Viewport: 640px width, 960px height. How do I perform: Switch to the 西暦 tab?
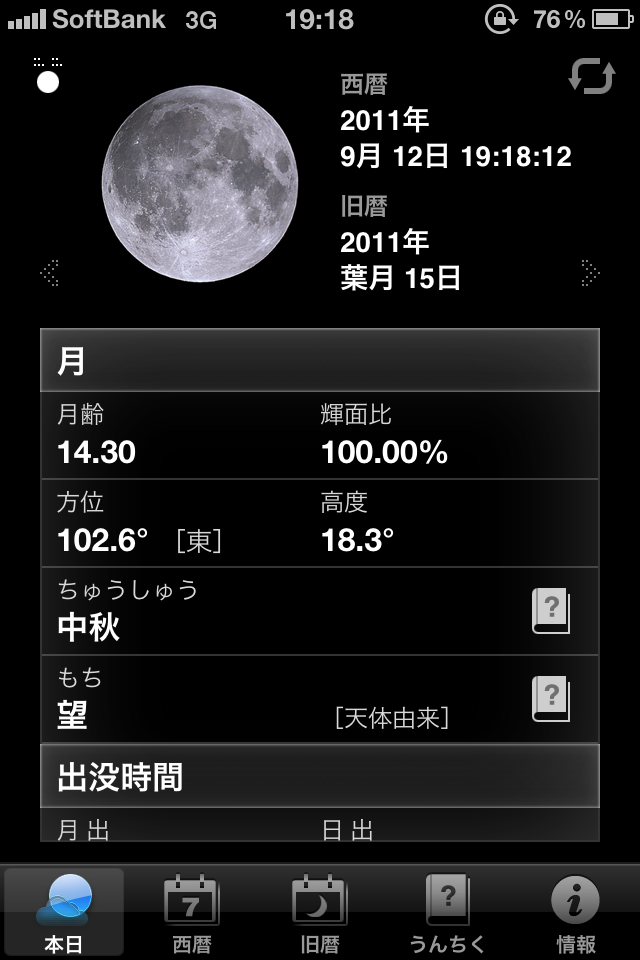[191, 912]
